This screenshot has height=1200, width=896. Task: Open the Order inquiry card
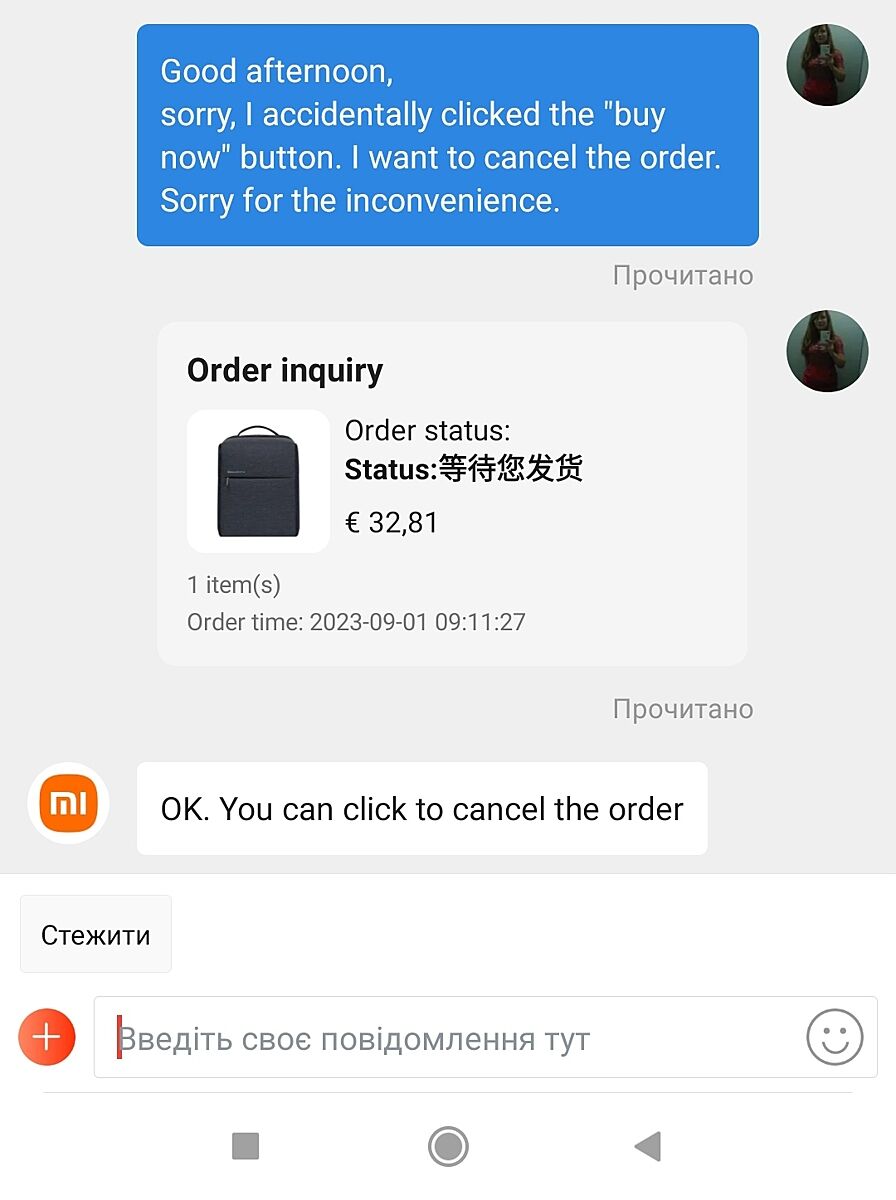pyautogui.click(x=452, y=494)
